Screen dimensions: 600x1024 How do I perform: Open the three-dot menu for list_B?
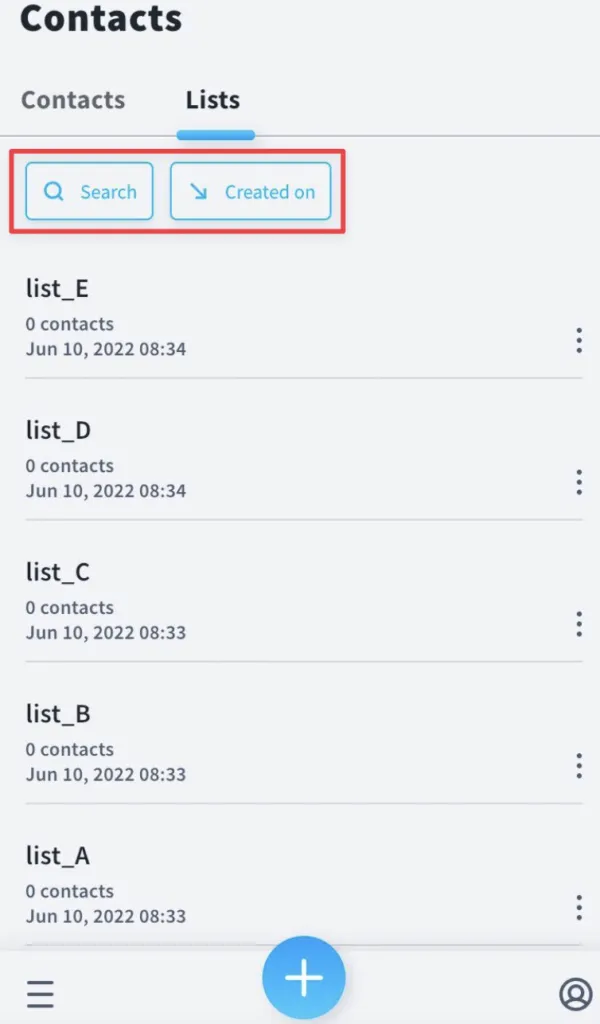tap(578, 766)
